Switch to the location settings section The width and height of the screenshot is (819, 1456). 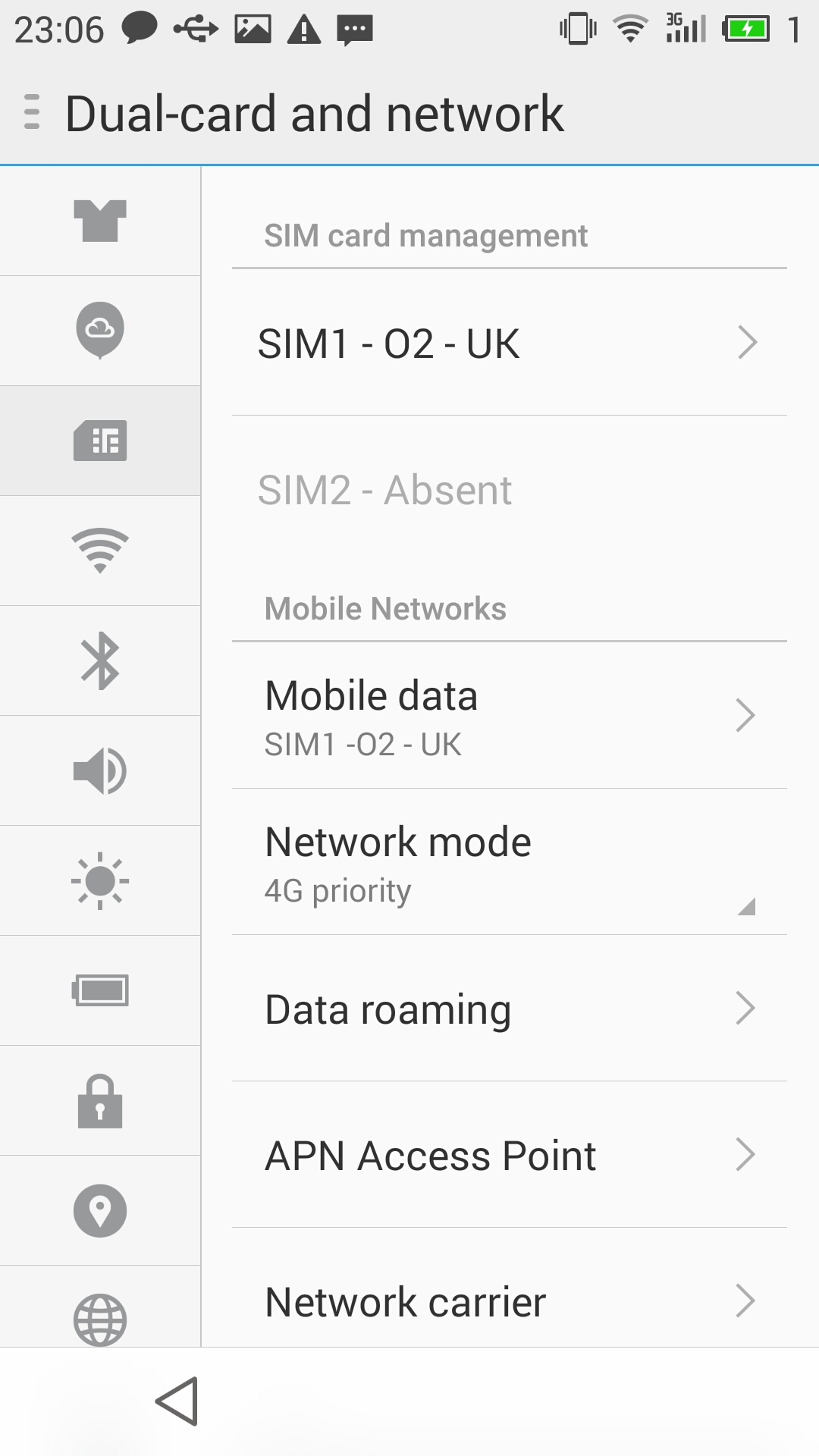pyautogui.click(x=100, y=1210)
